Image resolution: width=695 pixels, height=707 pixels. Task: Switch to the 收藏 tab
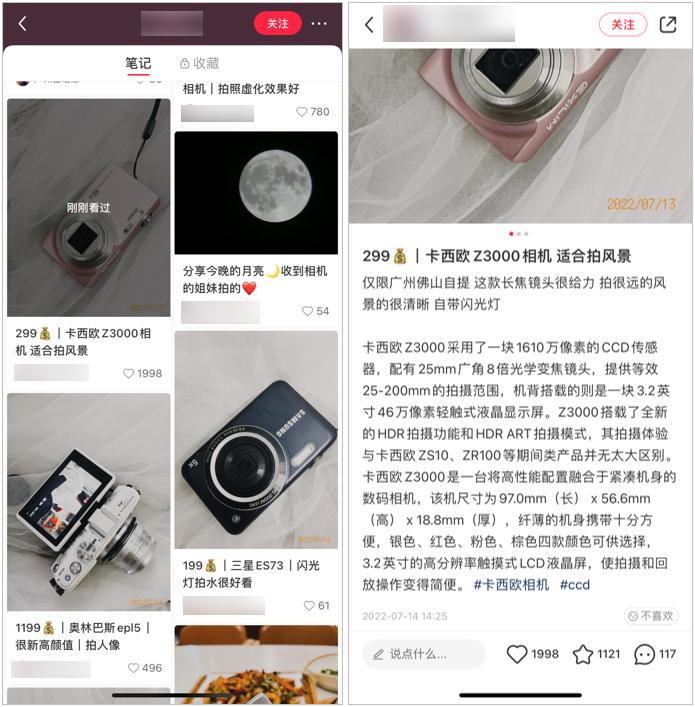(199, 63)
